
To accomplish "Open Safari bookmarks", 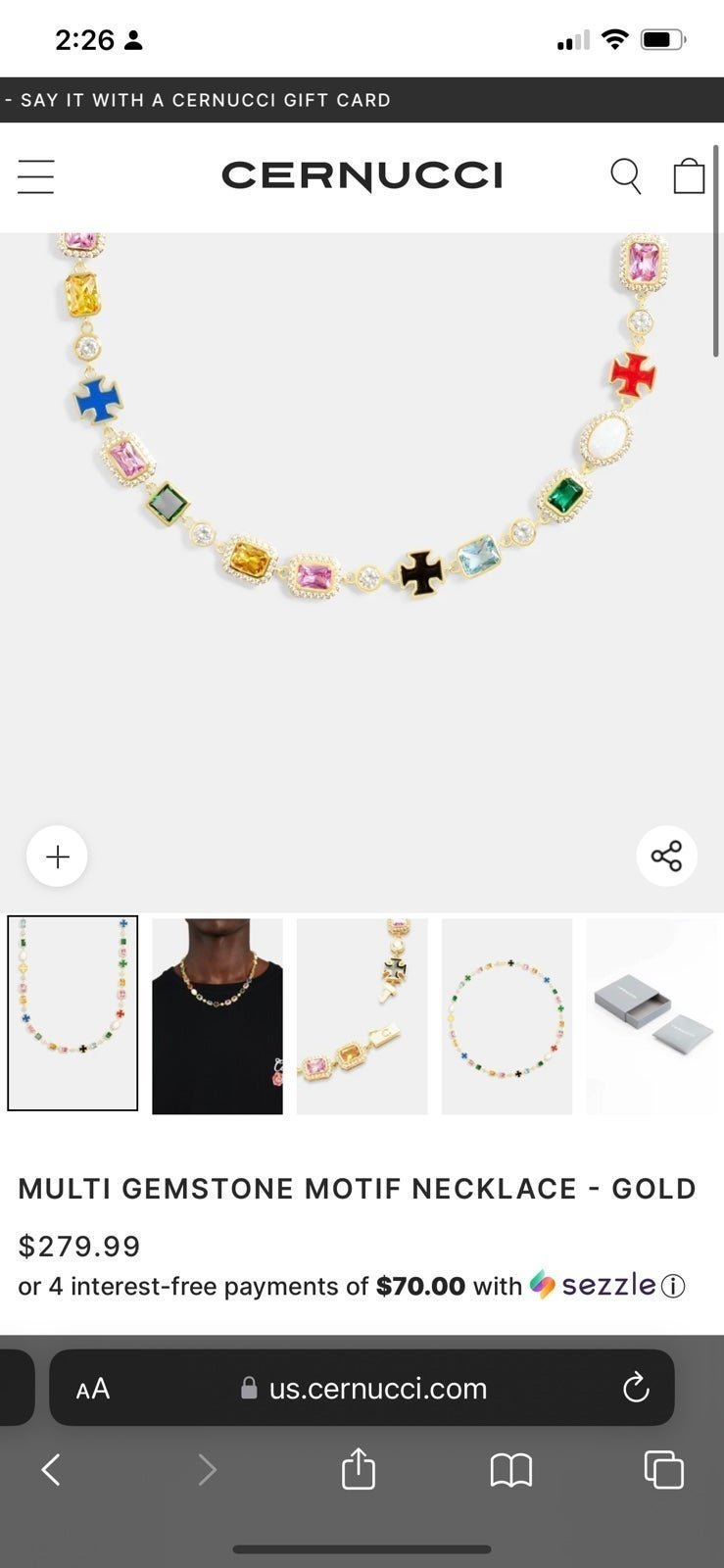I will pyautogui.click(x=511, y=1470).
